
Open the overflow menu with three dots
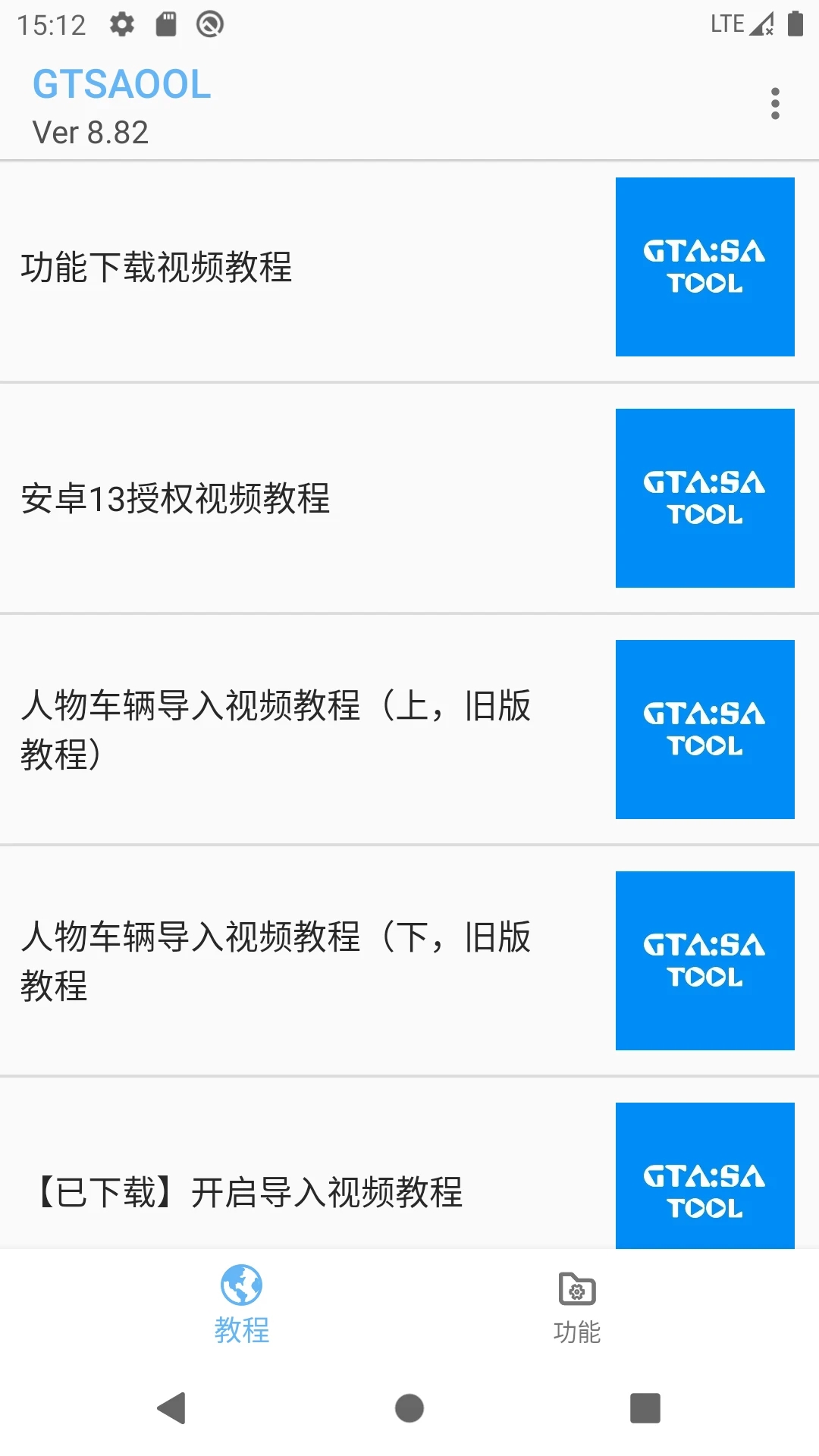[774, 104]
